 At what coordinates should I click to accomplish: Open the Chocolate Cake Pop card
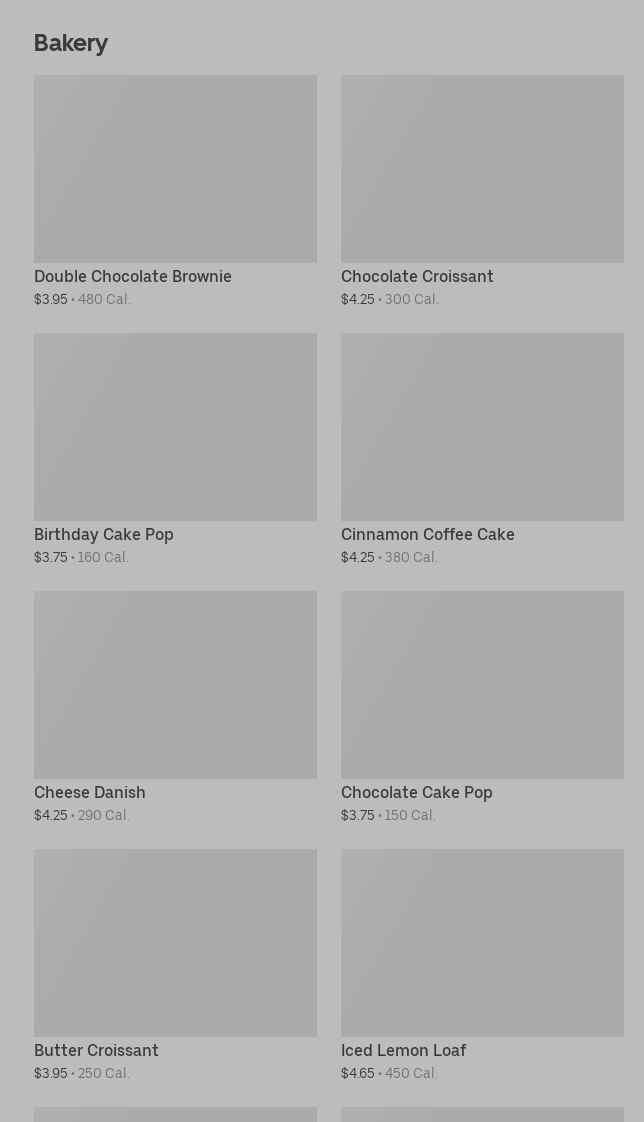point(482,707)
